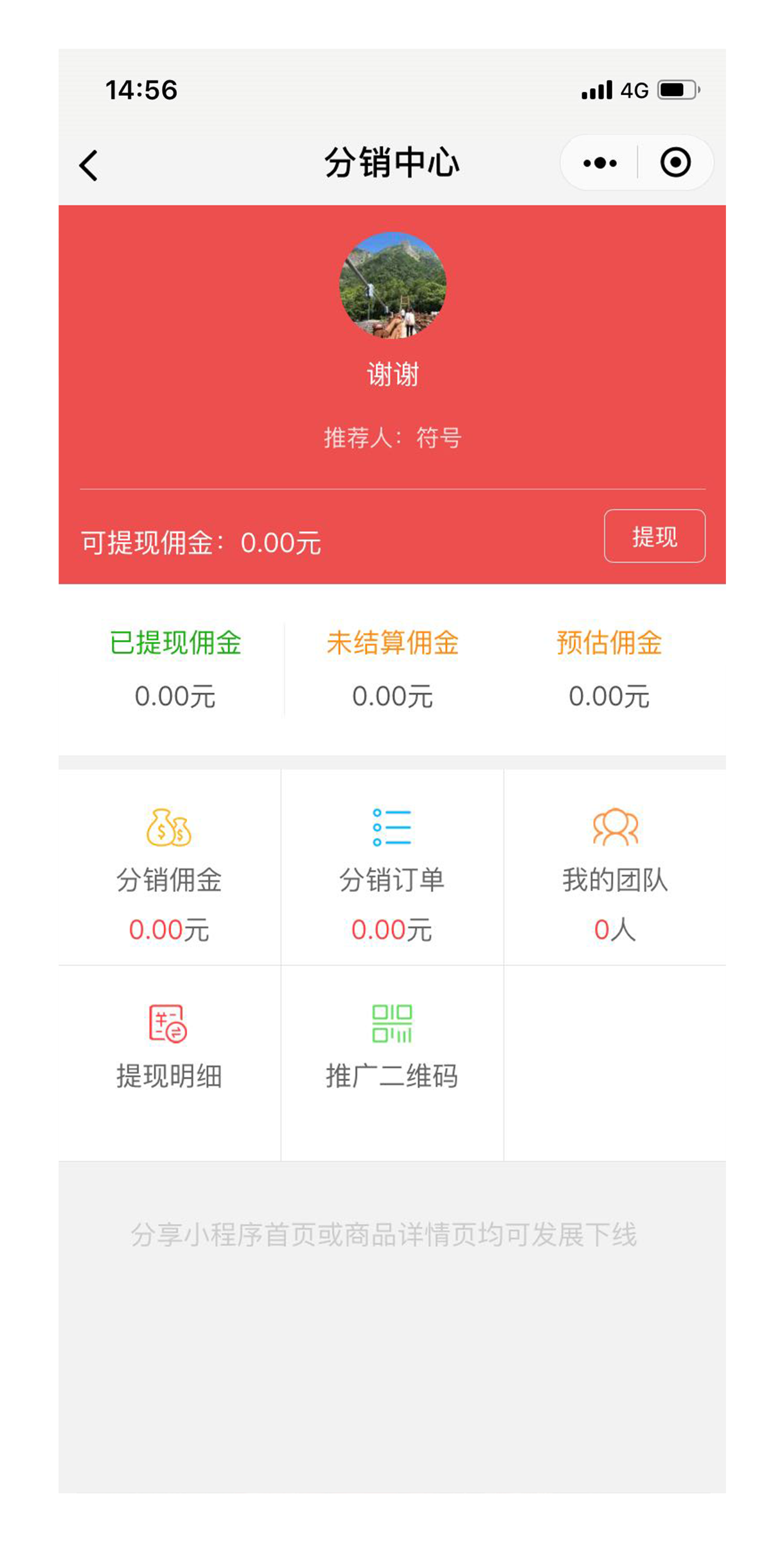The width and height of the screenshot is (784, 1542).
Task: Open 我的团队 team page
Action: click(615, 868)
